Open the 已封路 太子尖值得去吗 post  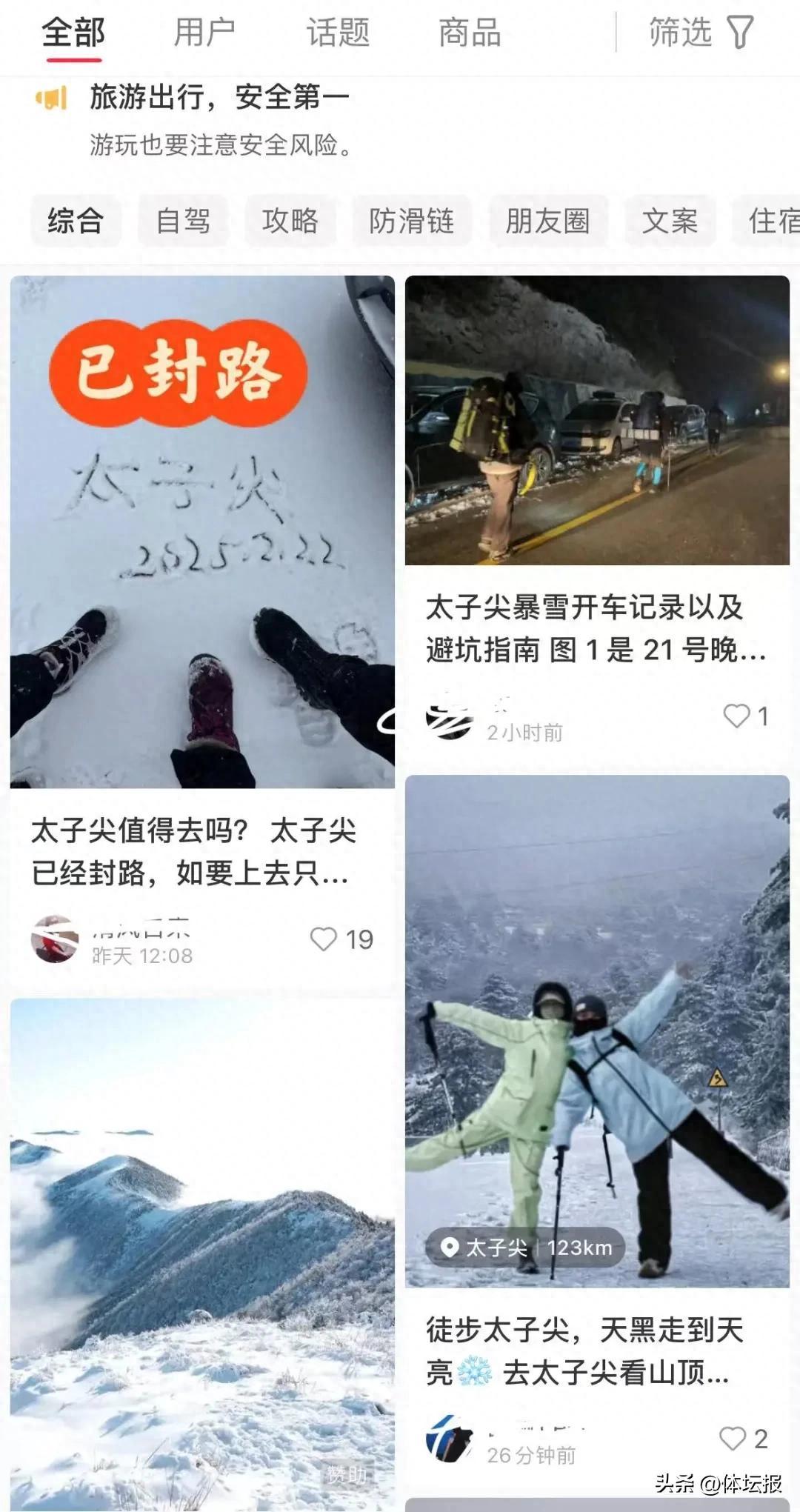pos(202,532)
